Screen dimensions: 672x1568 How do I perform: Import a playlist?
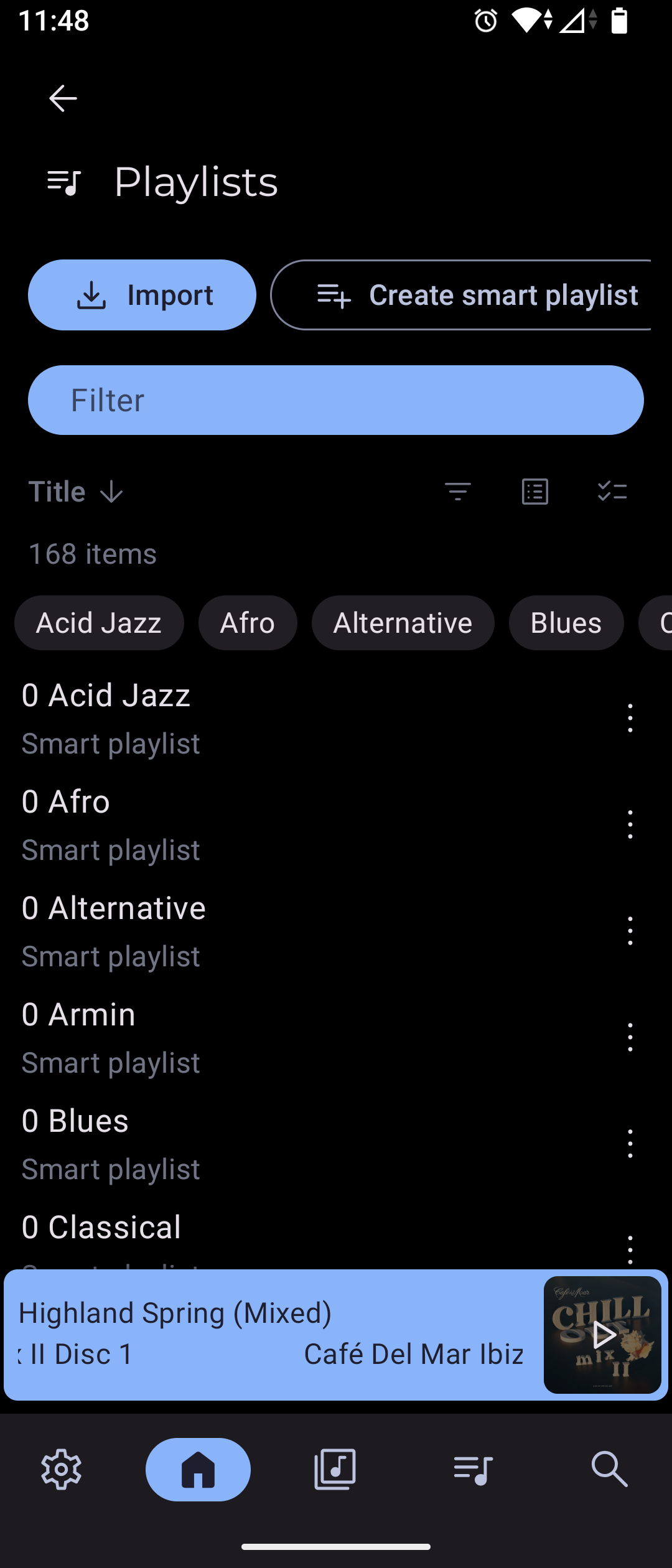(142, 295)
